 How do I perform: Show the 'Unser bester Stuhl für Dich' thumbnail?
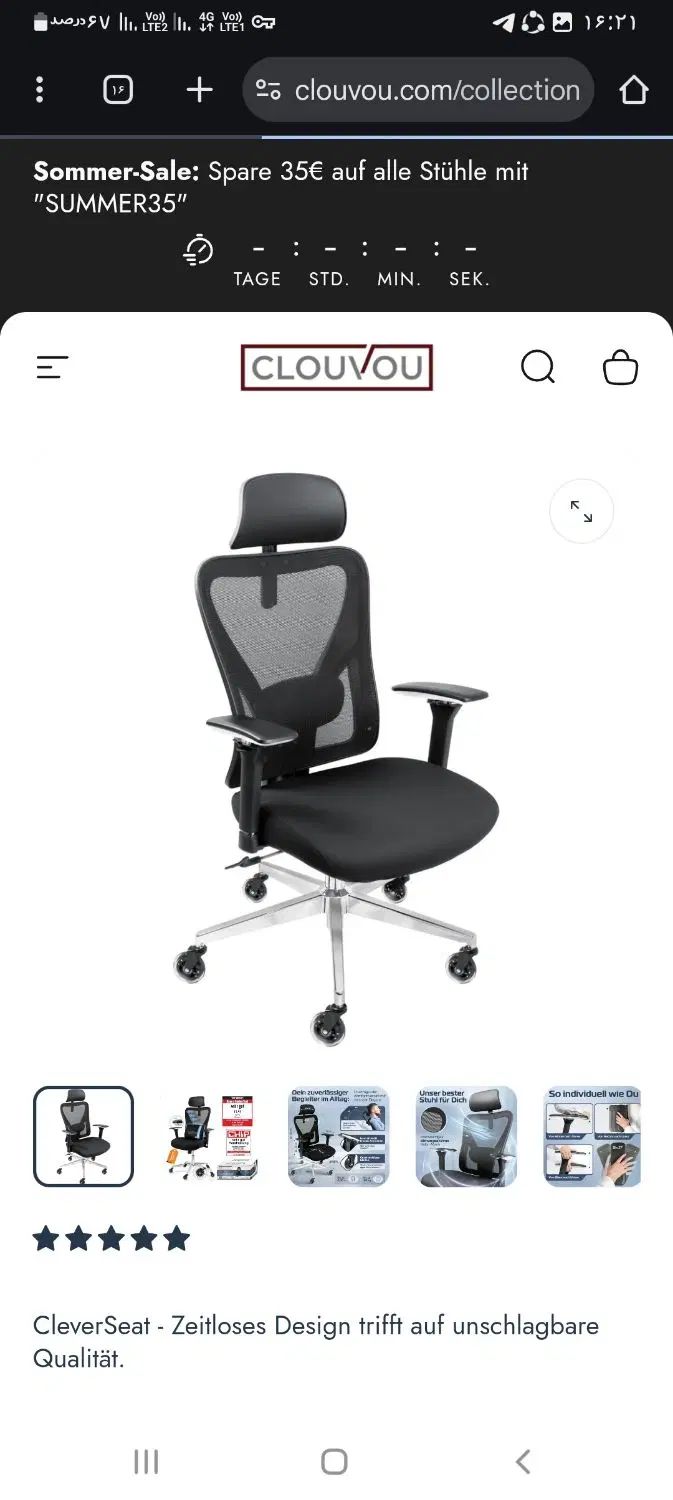click(x=466, y=1136)
